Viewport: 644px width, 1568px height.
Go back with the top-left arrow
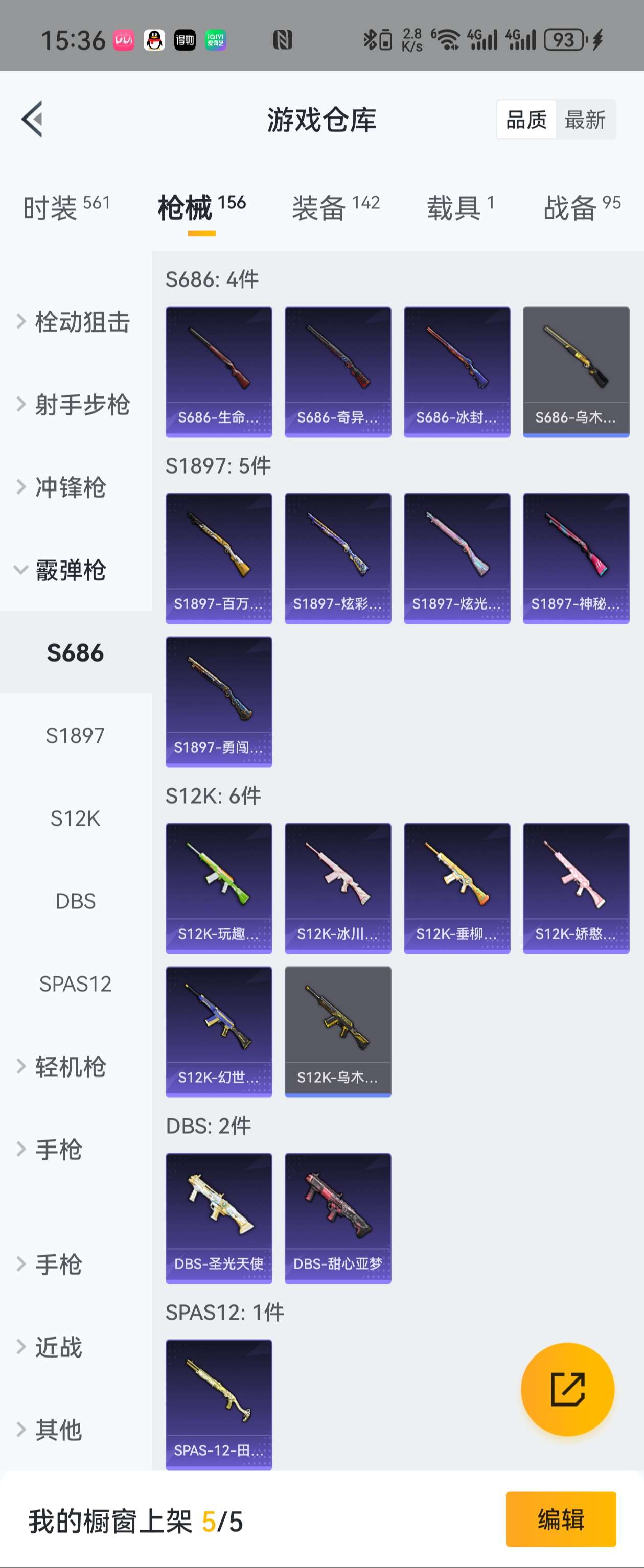[x=32, y=120]
